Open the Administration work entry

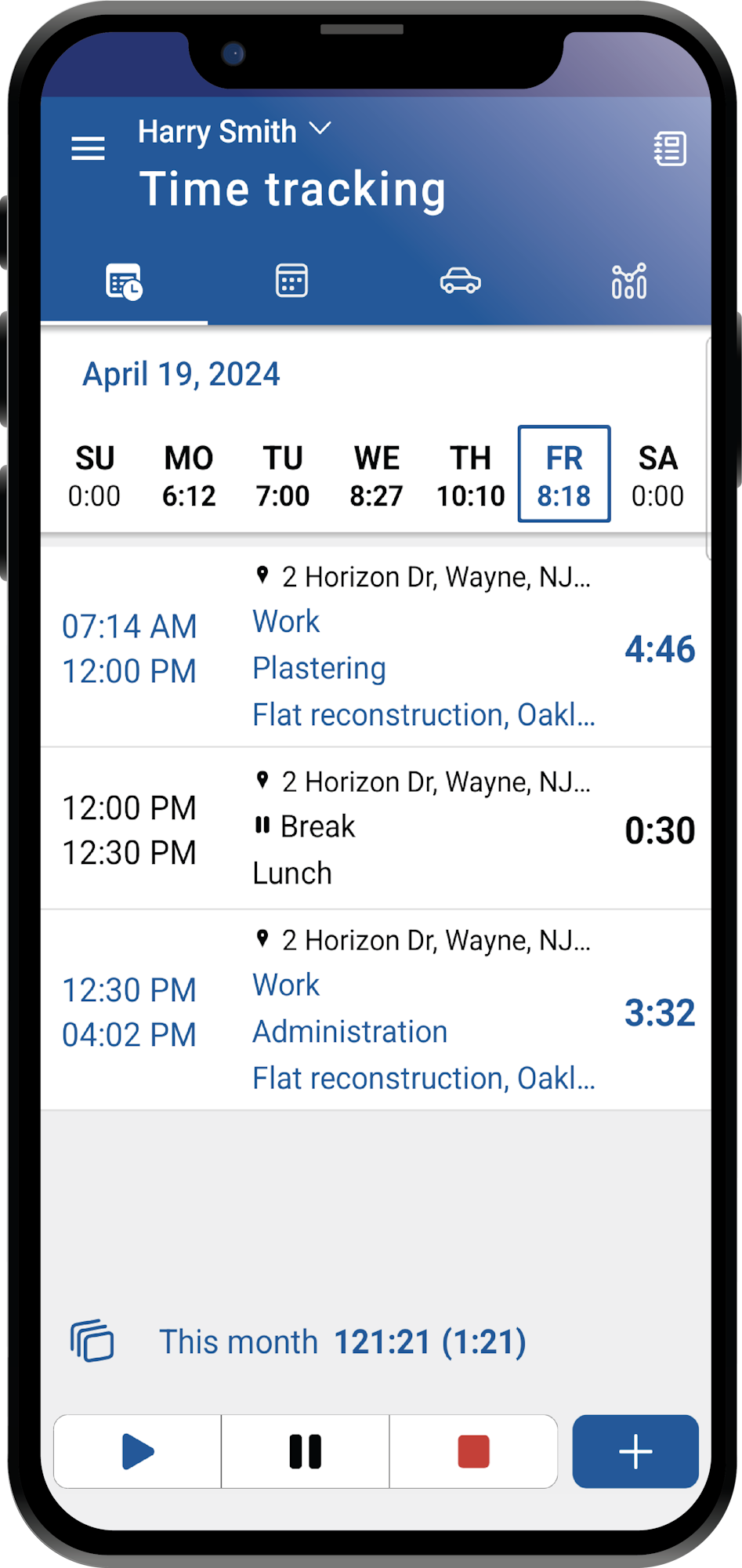click(x=376, y=1010)
